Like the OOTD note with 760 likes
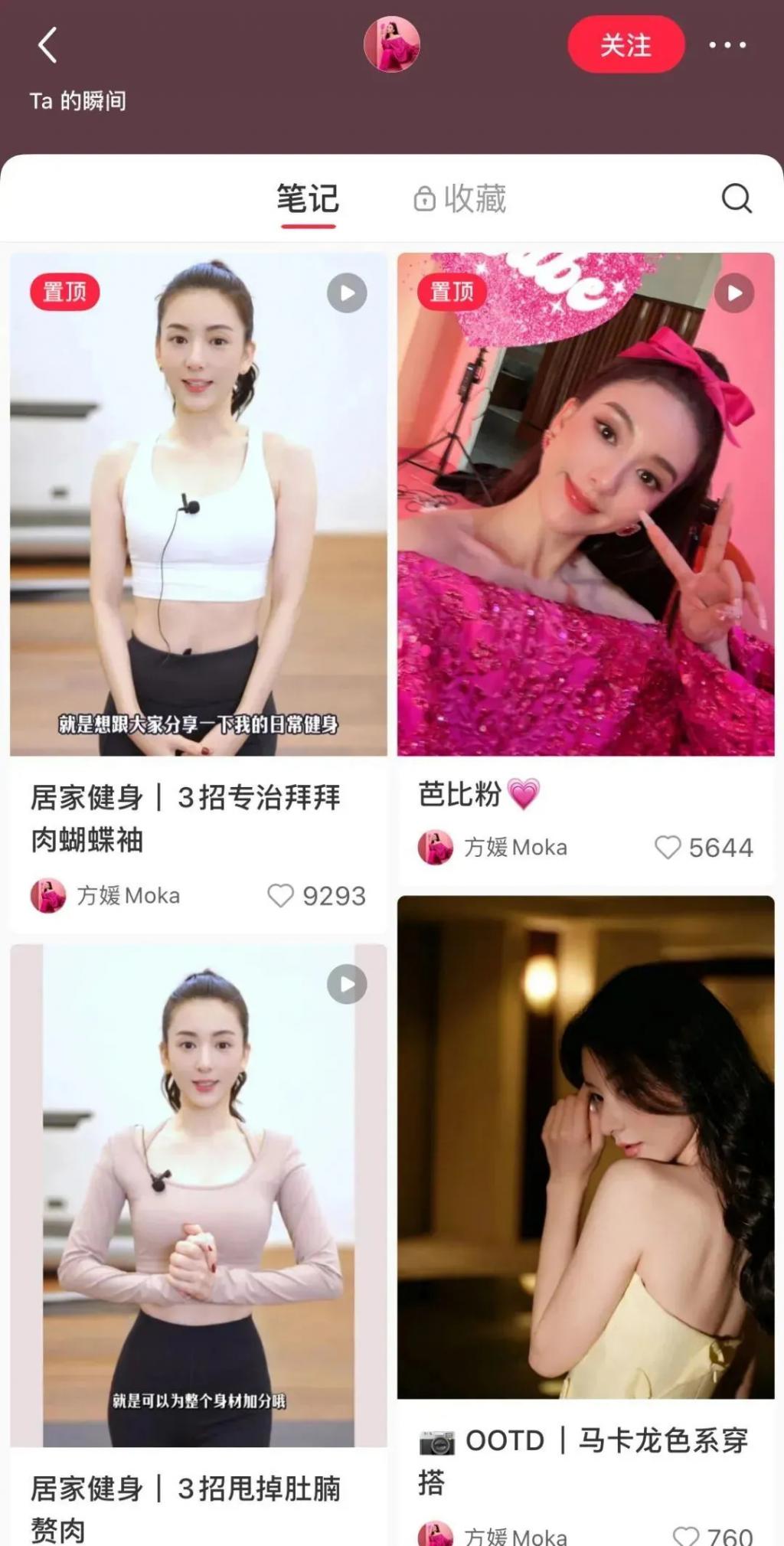The width and height of the screenshot is (784, 1546). pos(686,1535)
